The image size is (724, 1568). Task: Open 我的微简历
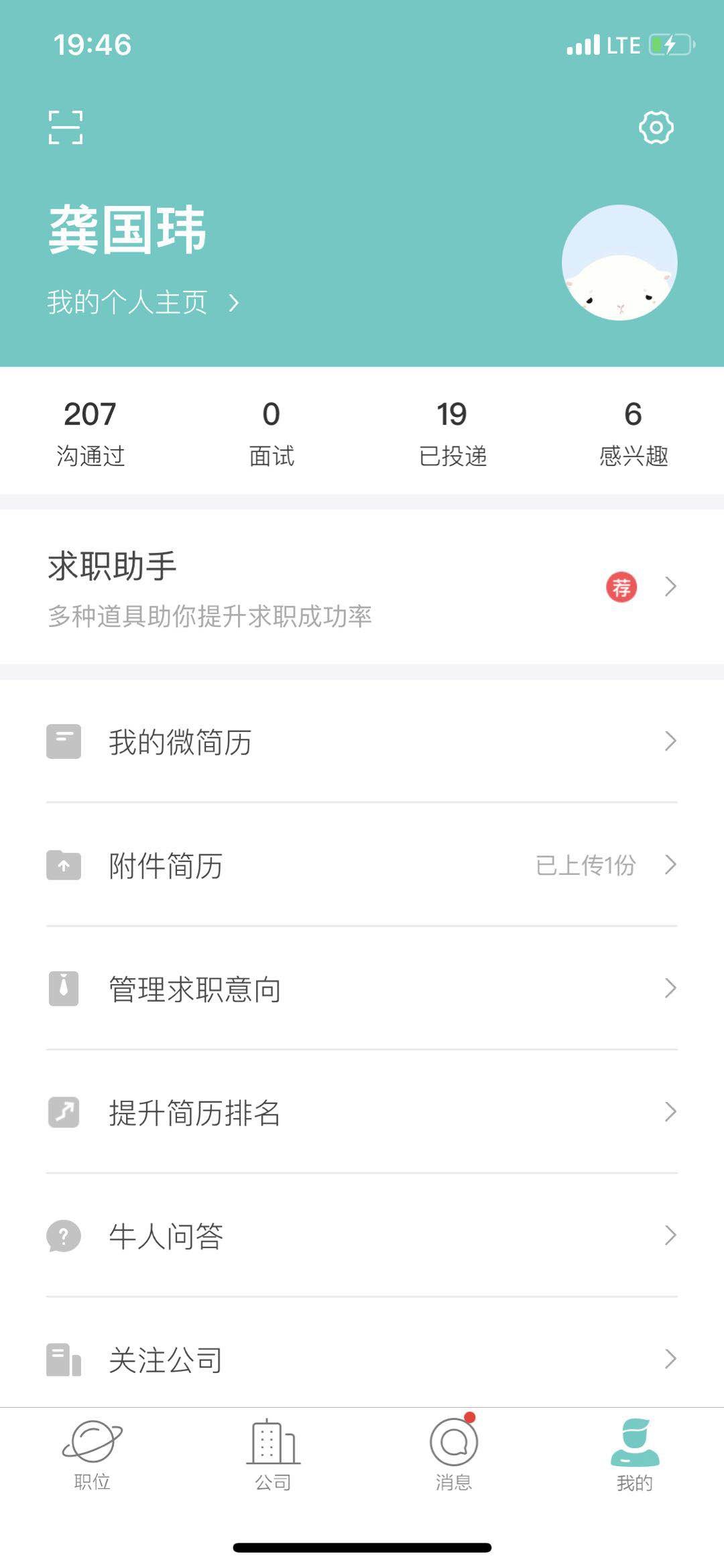point(362,741)
